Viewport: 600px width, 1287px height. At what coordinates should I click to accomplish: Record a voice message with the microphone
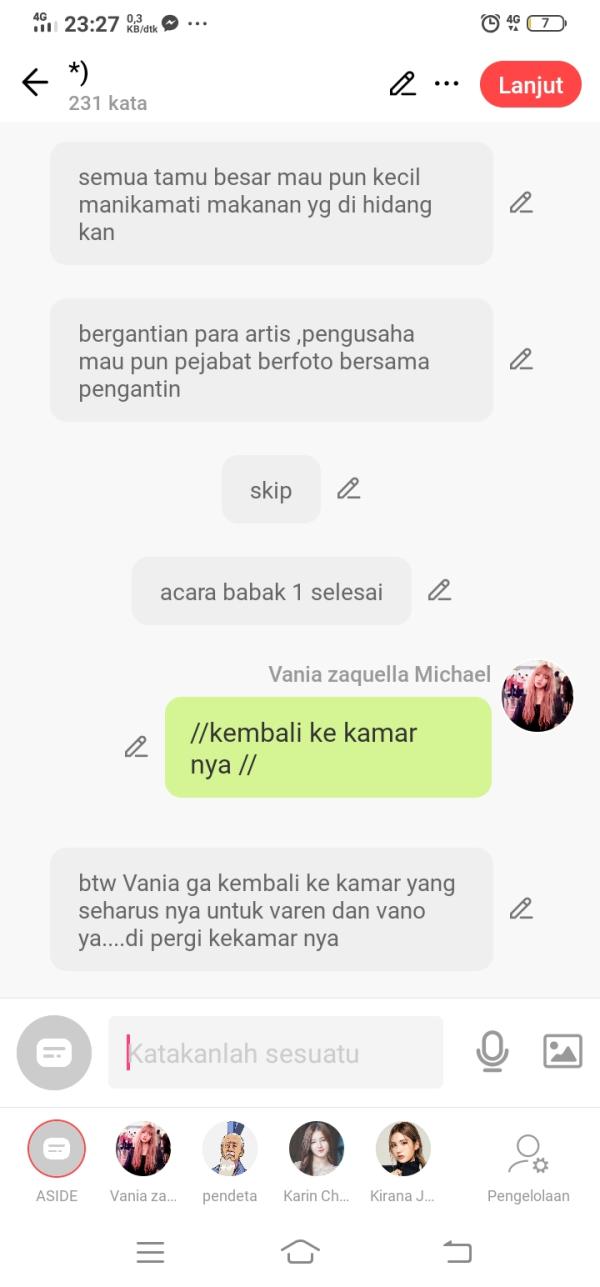click(x=492, y=1052)
